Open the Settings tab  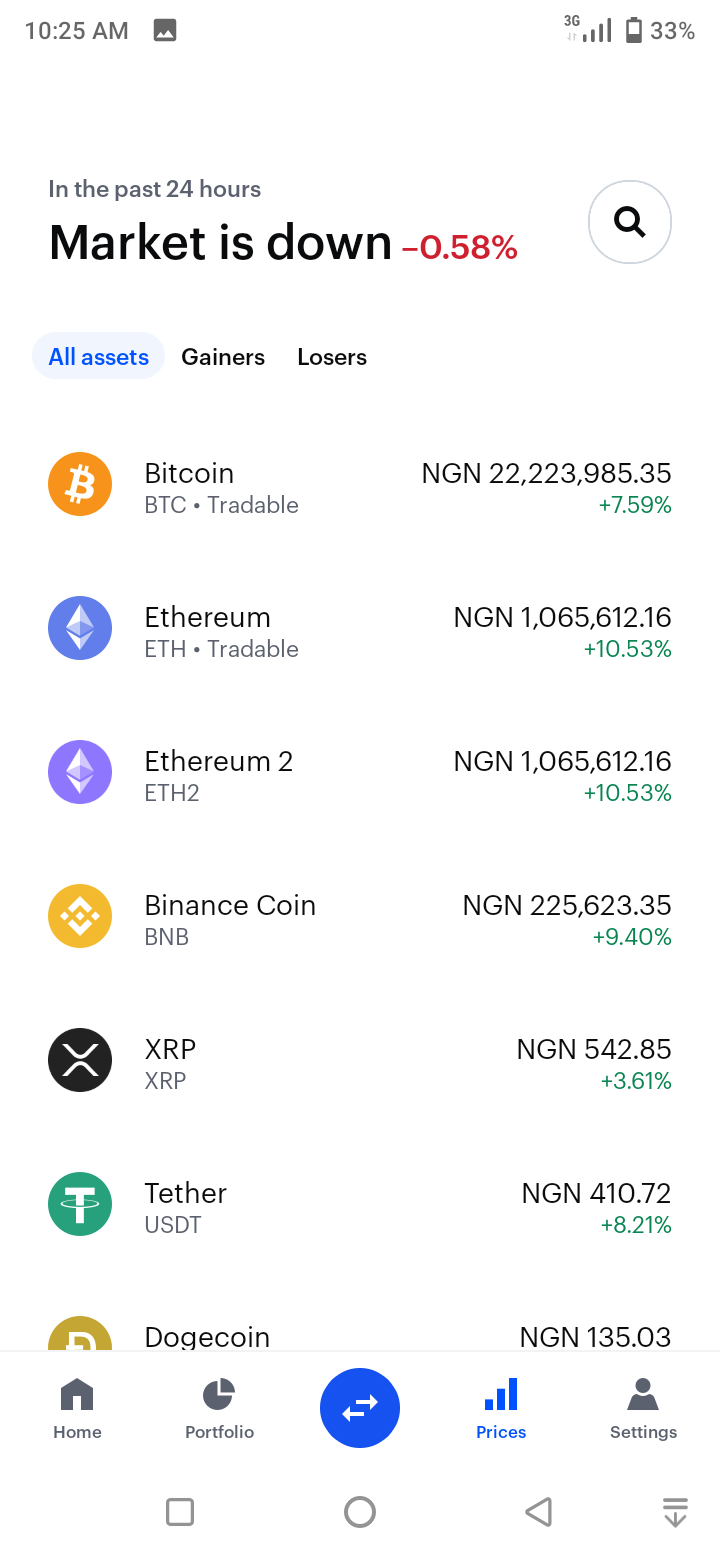pos(643,1409)
